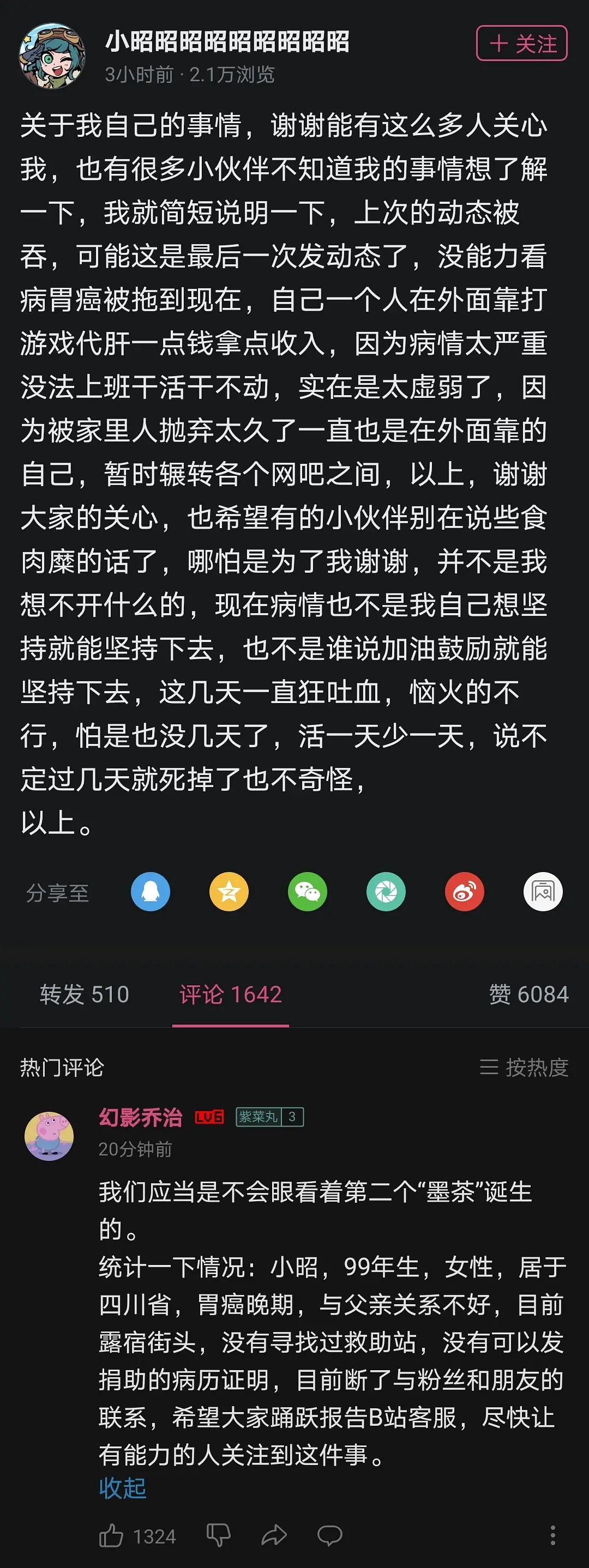This screenshot has width=589, height=1568.
Task: Switch to 赞 6084 tab
Action: (528, 994)
